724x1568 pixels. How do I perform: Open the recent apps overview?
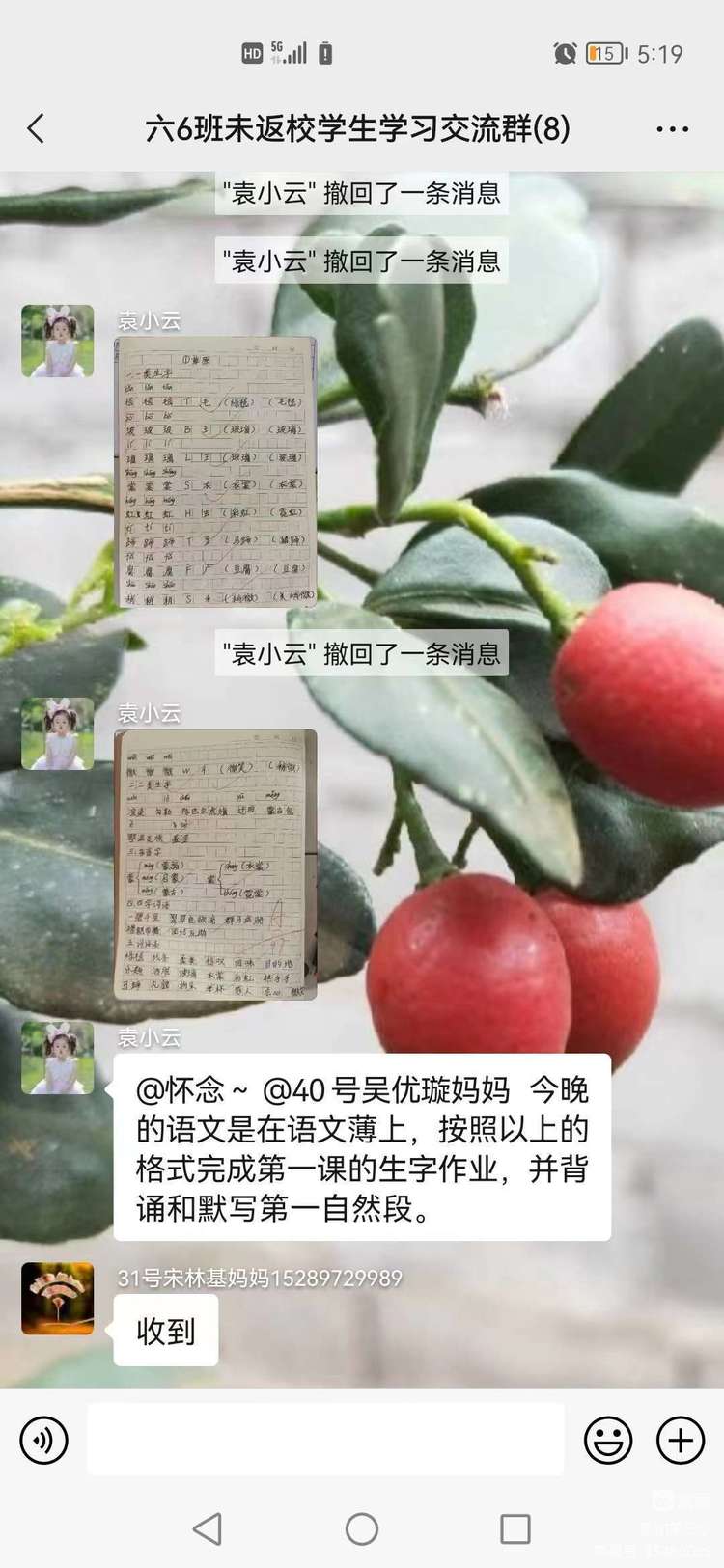515,1528
